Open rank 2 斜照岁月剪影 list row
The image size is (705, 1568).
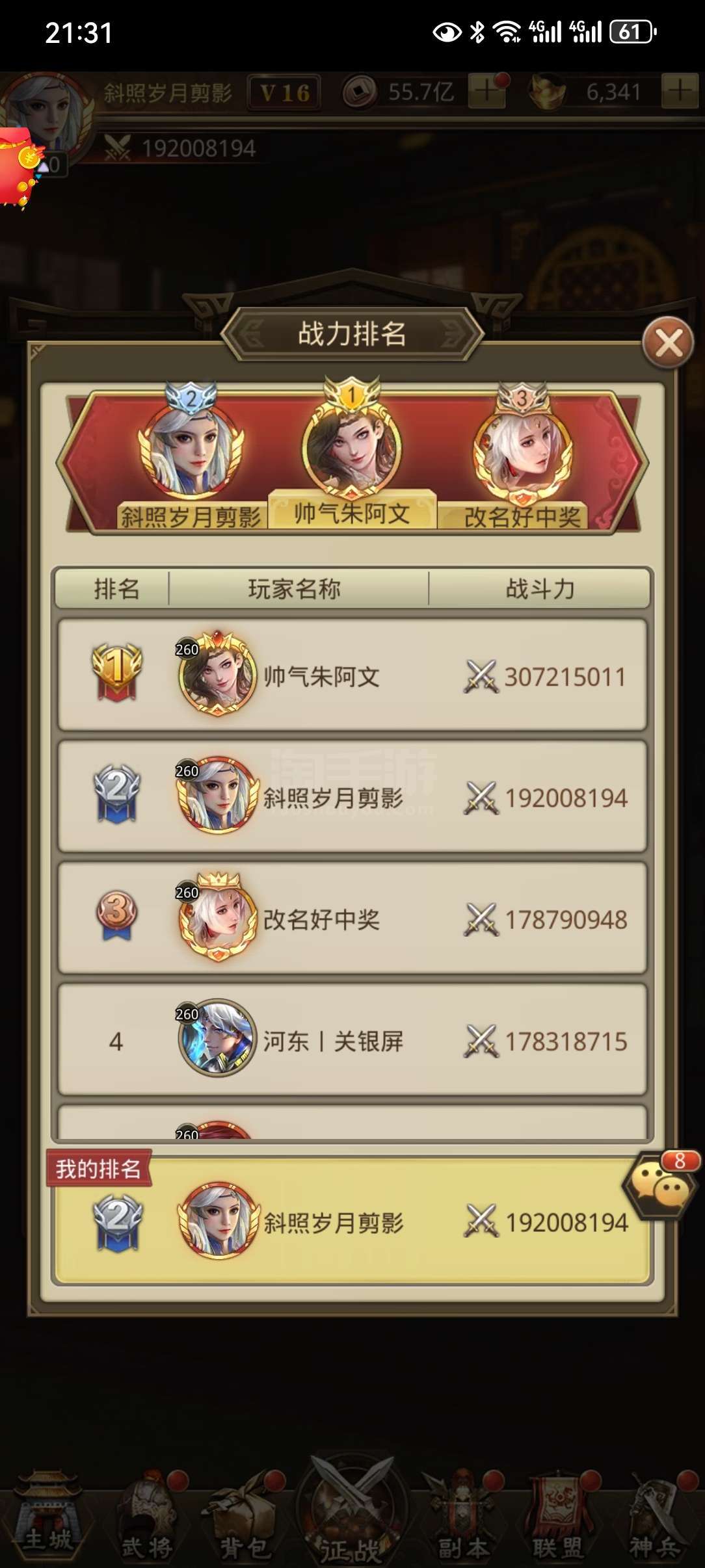[352, 797]
